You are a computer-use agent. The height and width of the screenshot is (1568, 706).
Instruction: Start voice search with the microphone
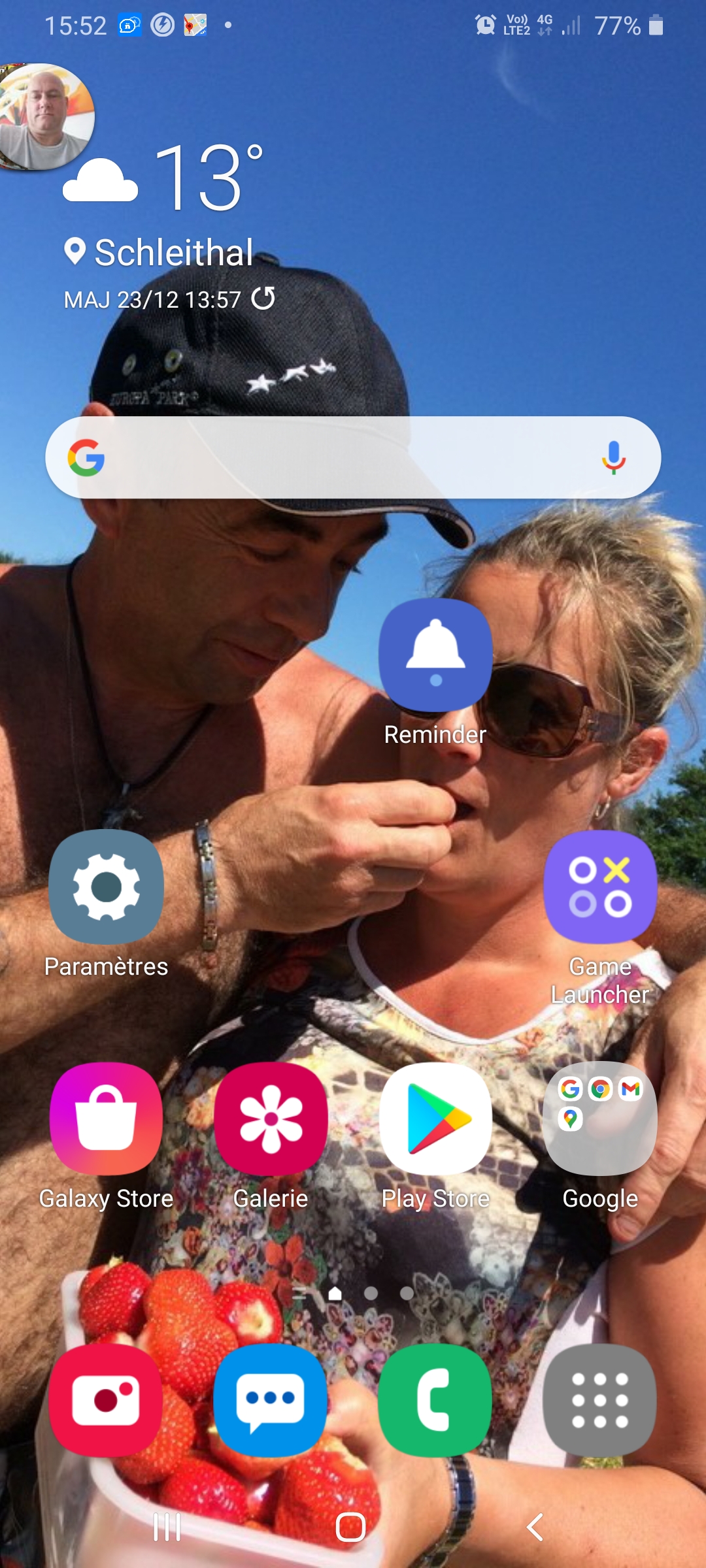click(613, 457)
